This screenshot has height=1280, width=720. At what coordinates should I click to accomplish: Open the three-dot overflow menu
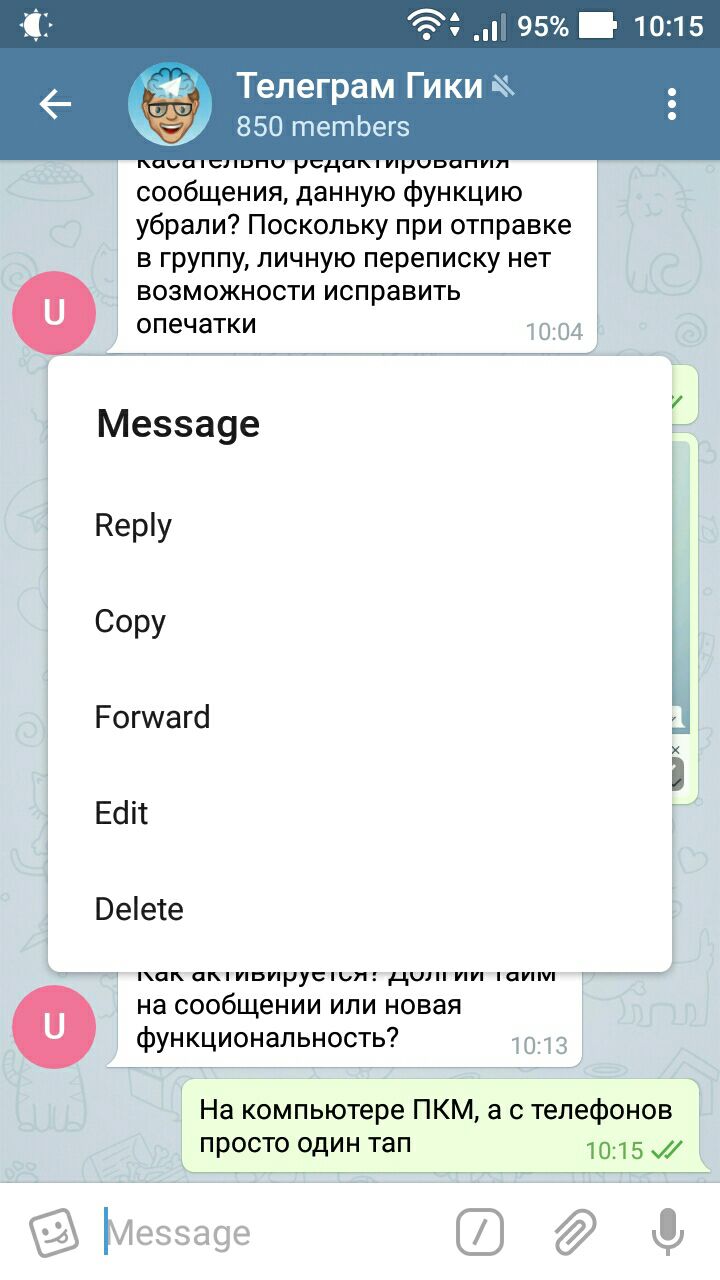tap(671, 104)
